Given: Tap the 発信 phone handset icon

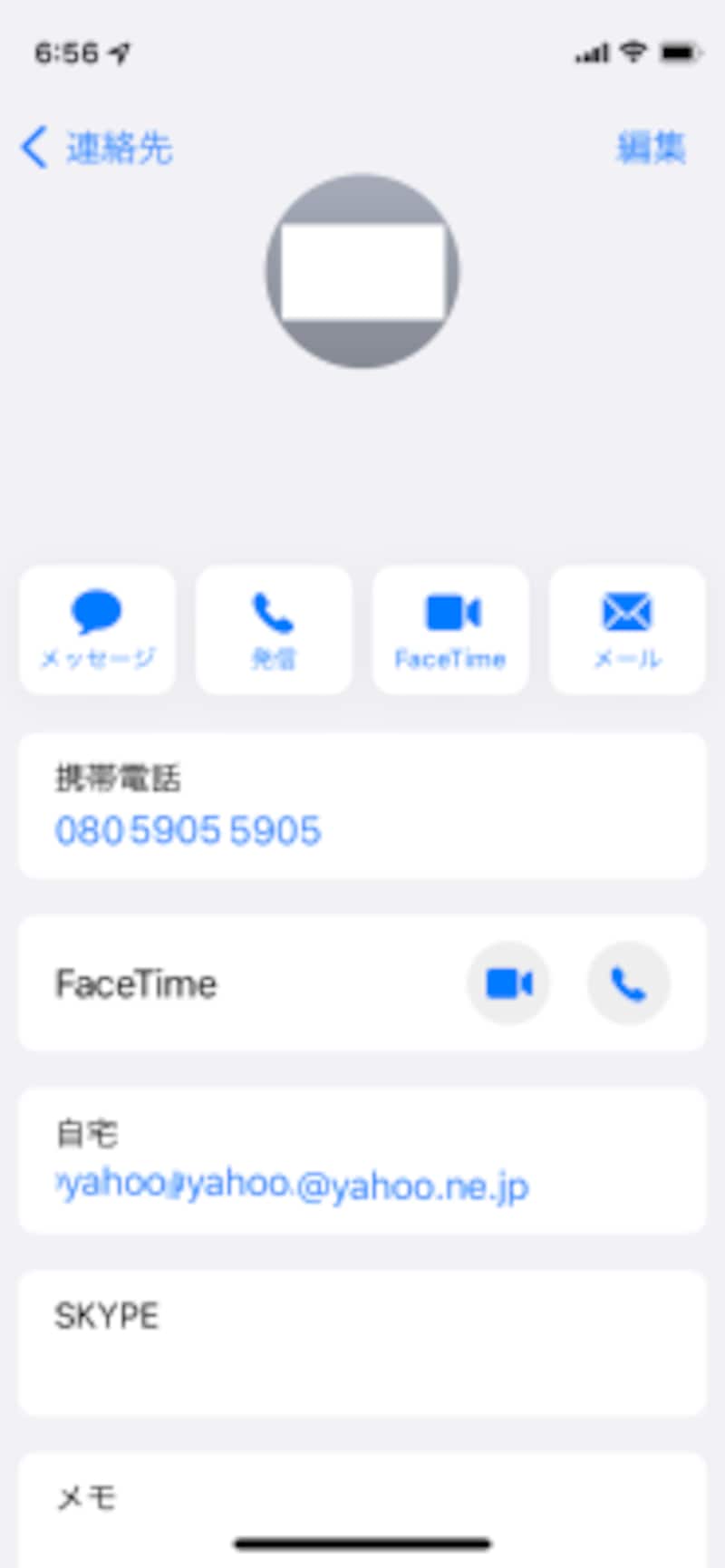Looking at the screenshot, I should coord(274,615).
